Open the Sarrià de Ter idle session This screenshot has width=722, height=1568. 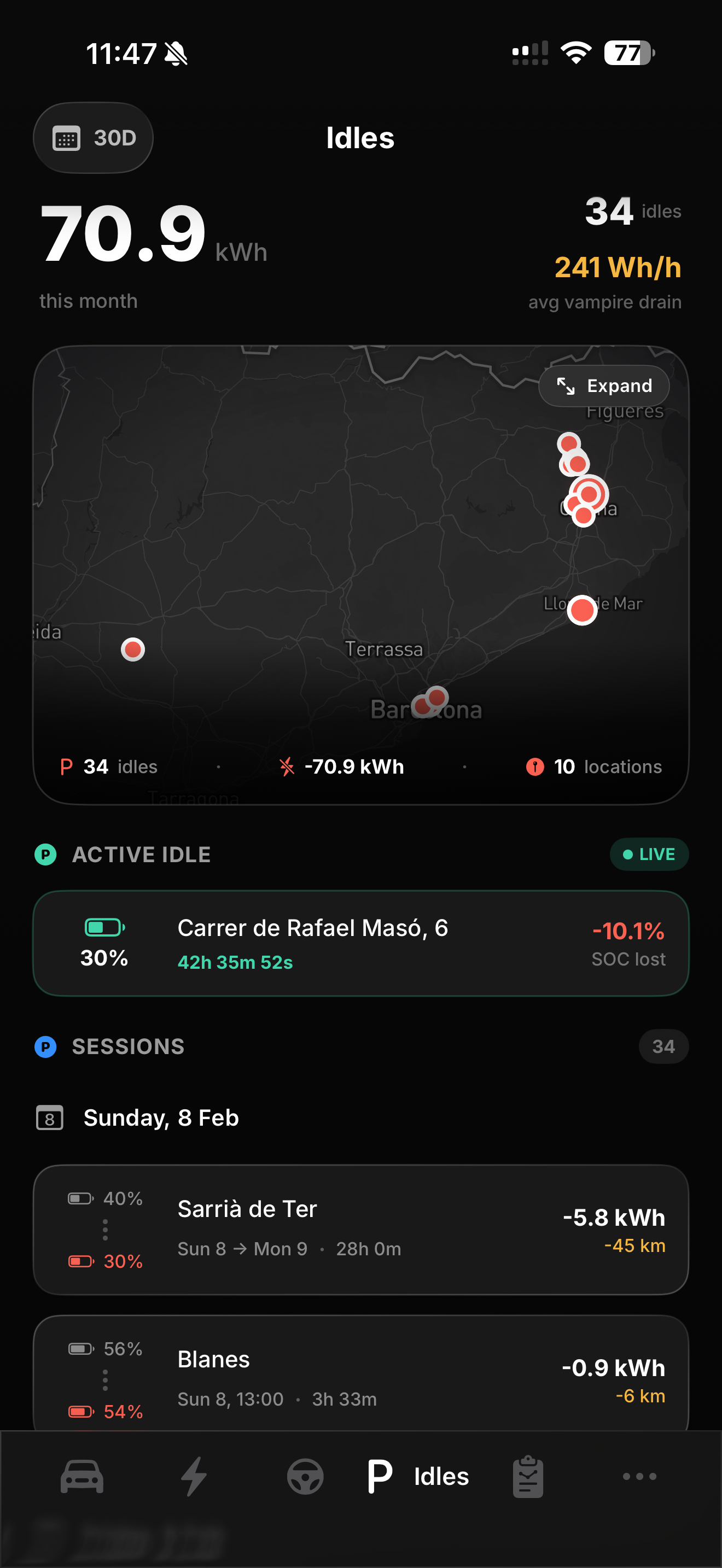360,1229
